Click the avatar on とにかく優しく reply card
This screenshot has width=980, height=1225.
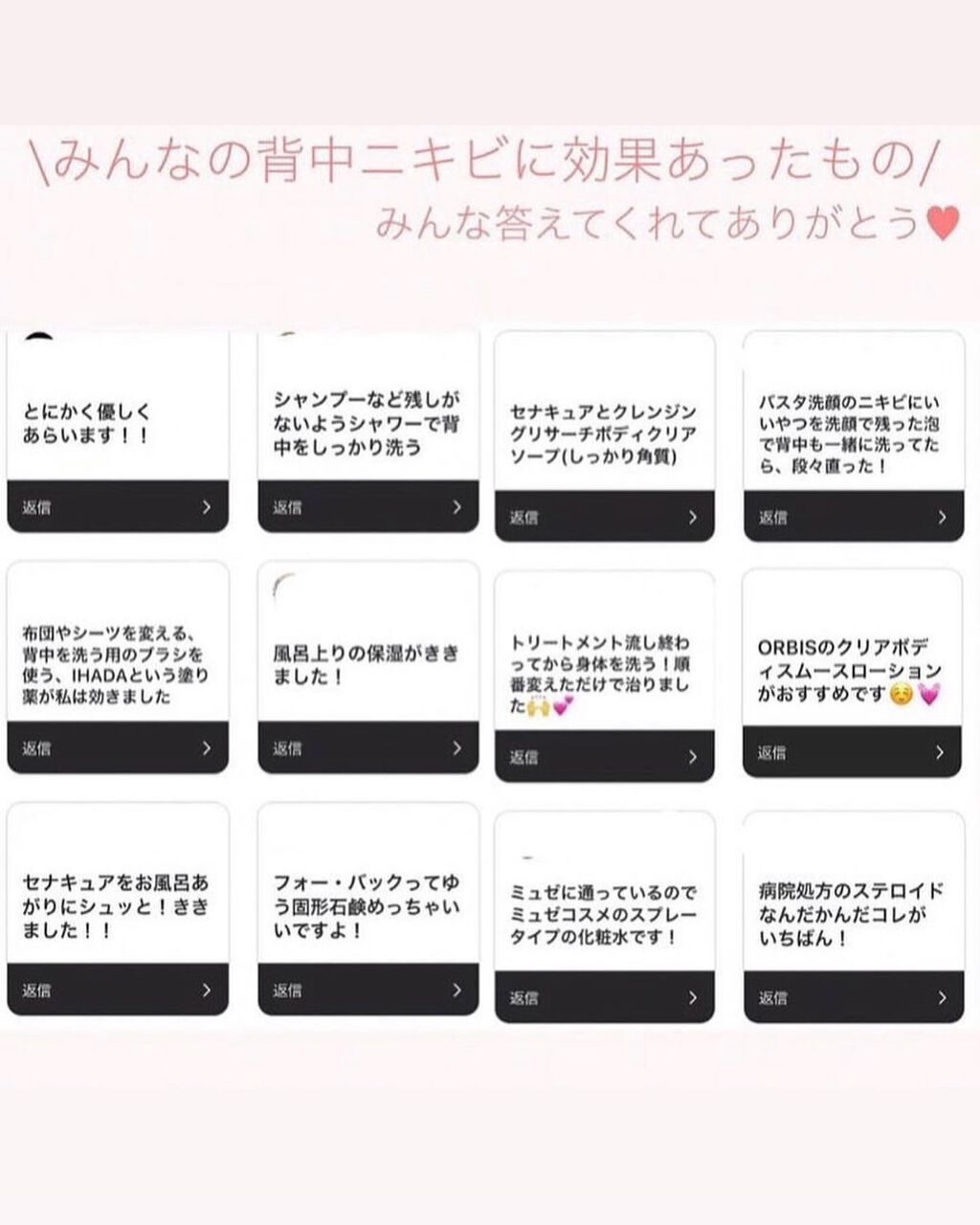point(38,338)
